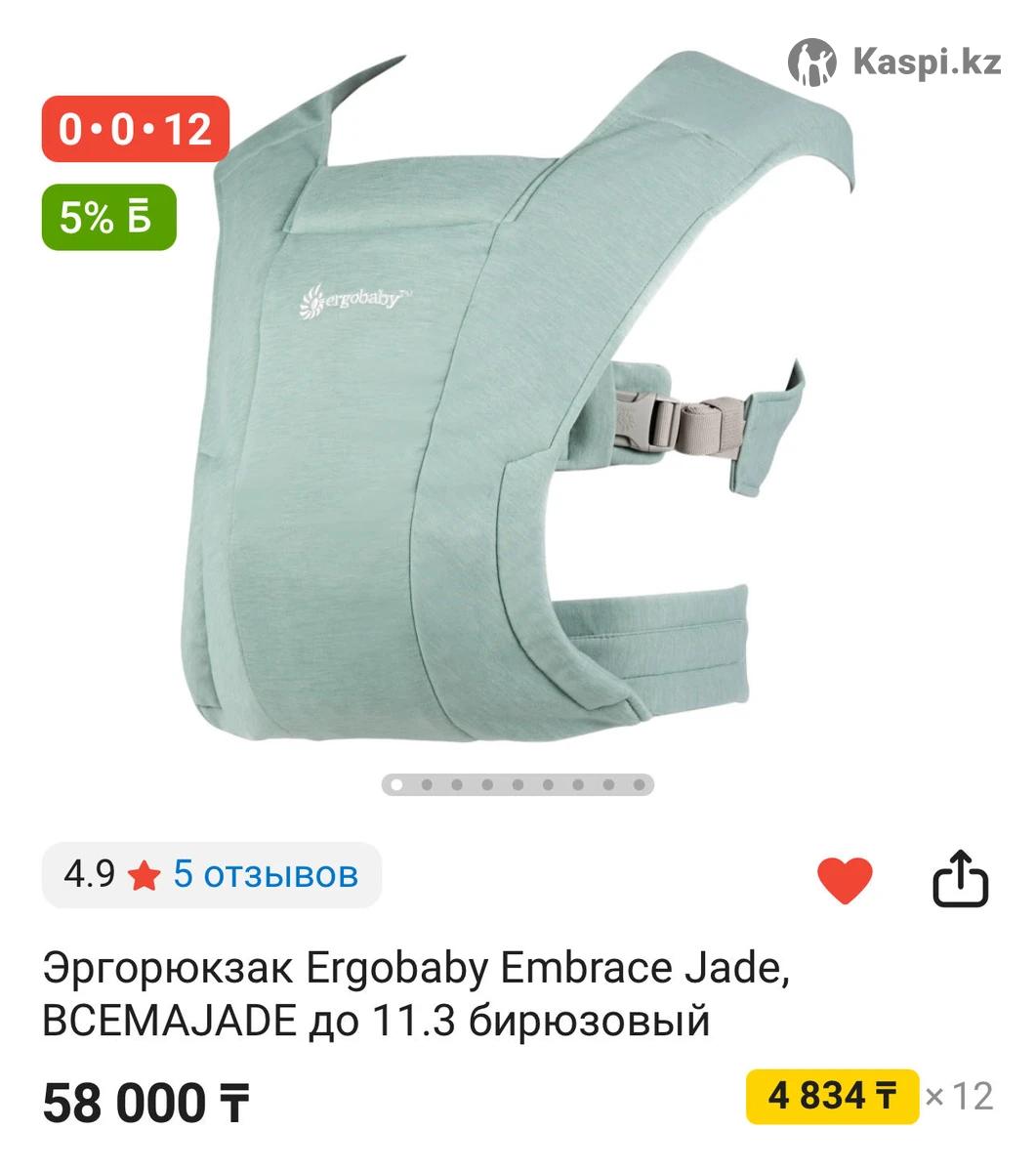Image resolution: width=1036 pixels, height=1172 pixels.
Task: Remove the product from favorites via the heart
Action: click(844, 879)
